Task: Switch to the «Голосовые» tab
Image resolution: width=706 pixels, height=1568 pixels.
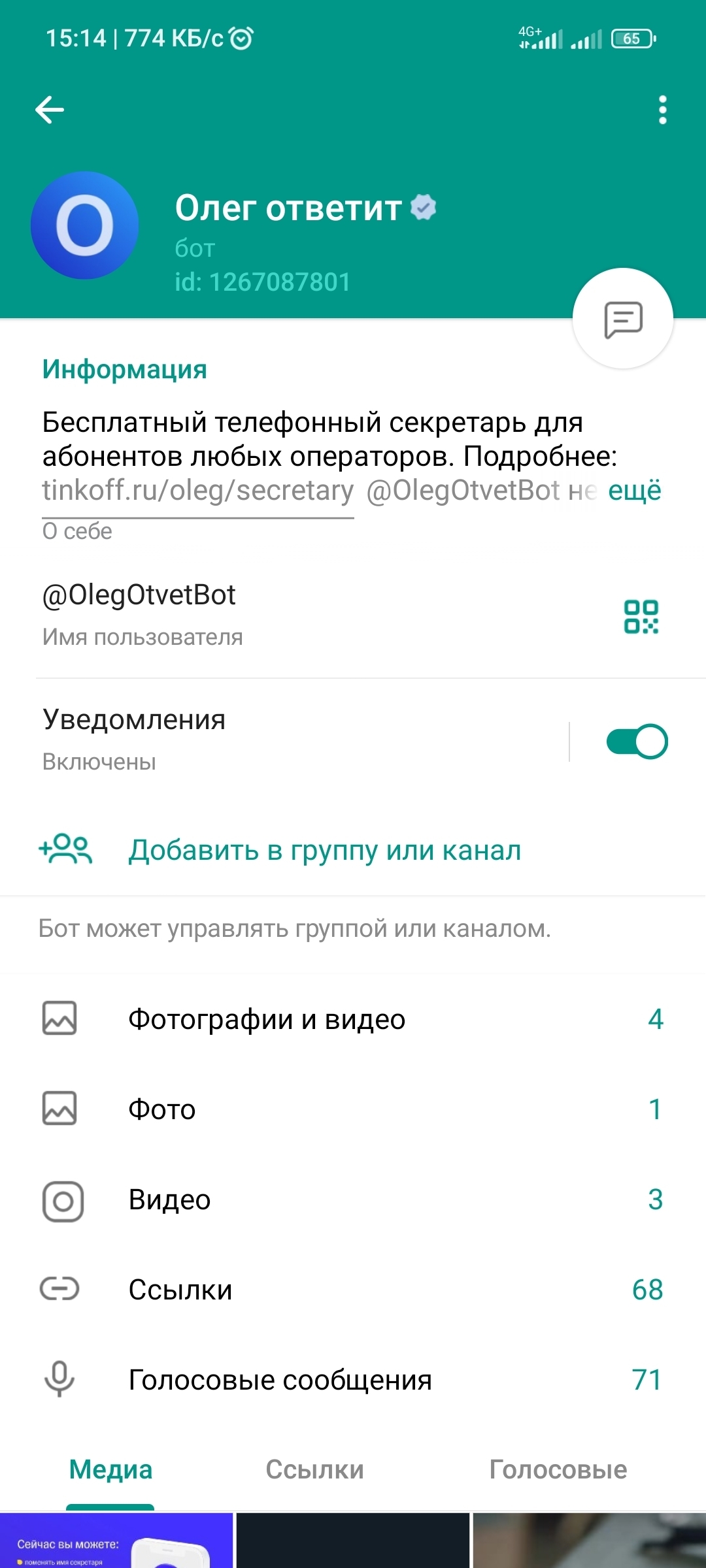Action: (x=558, y=1470)
